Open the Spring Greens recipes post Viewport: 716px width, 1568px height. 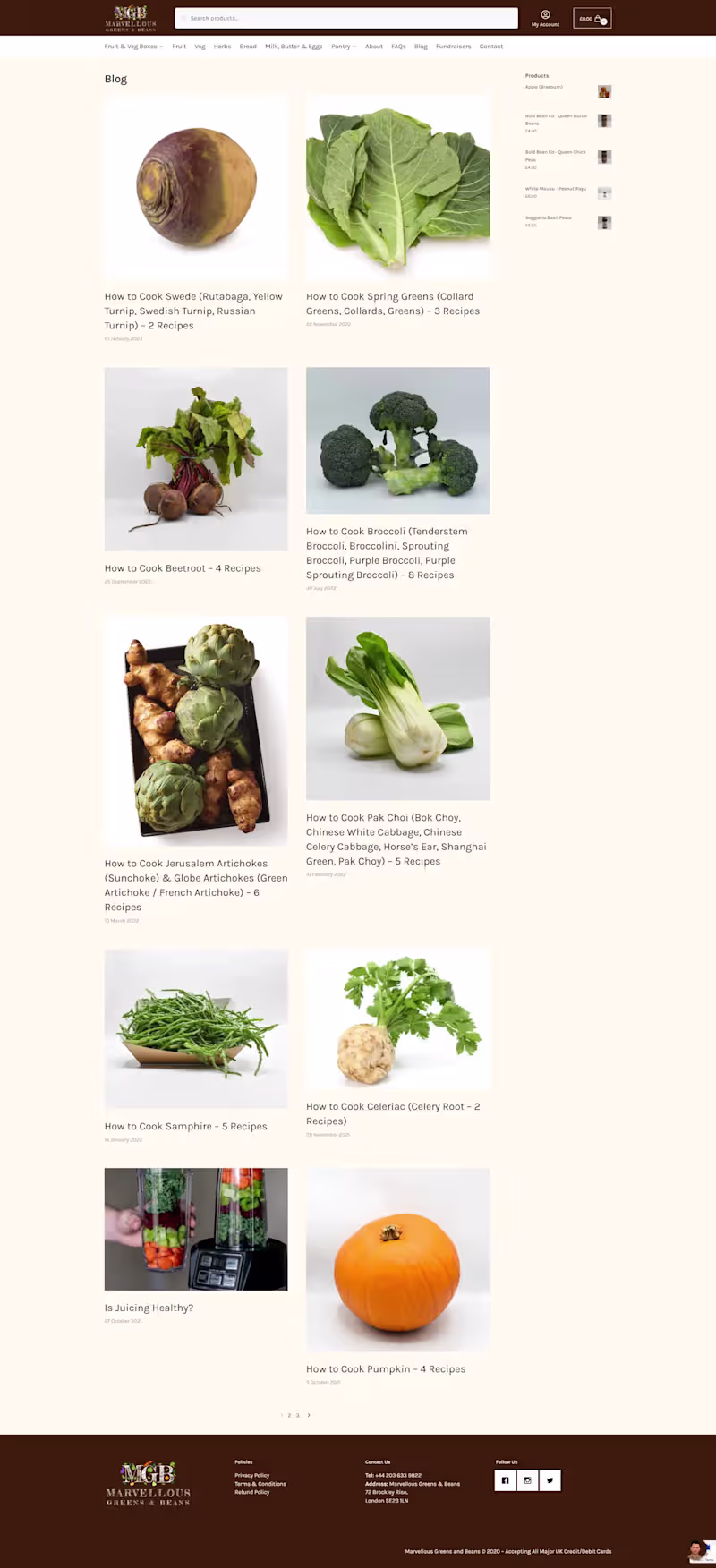pyautogui.click(x=393, y=303)
